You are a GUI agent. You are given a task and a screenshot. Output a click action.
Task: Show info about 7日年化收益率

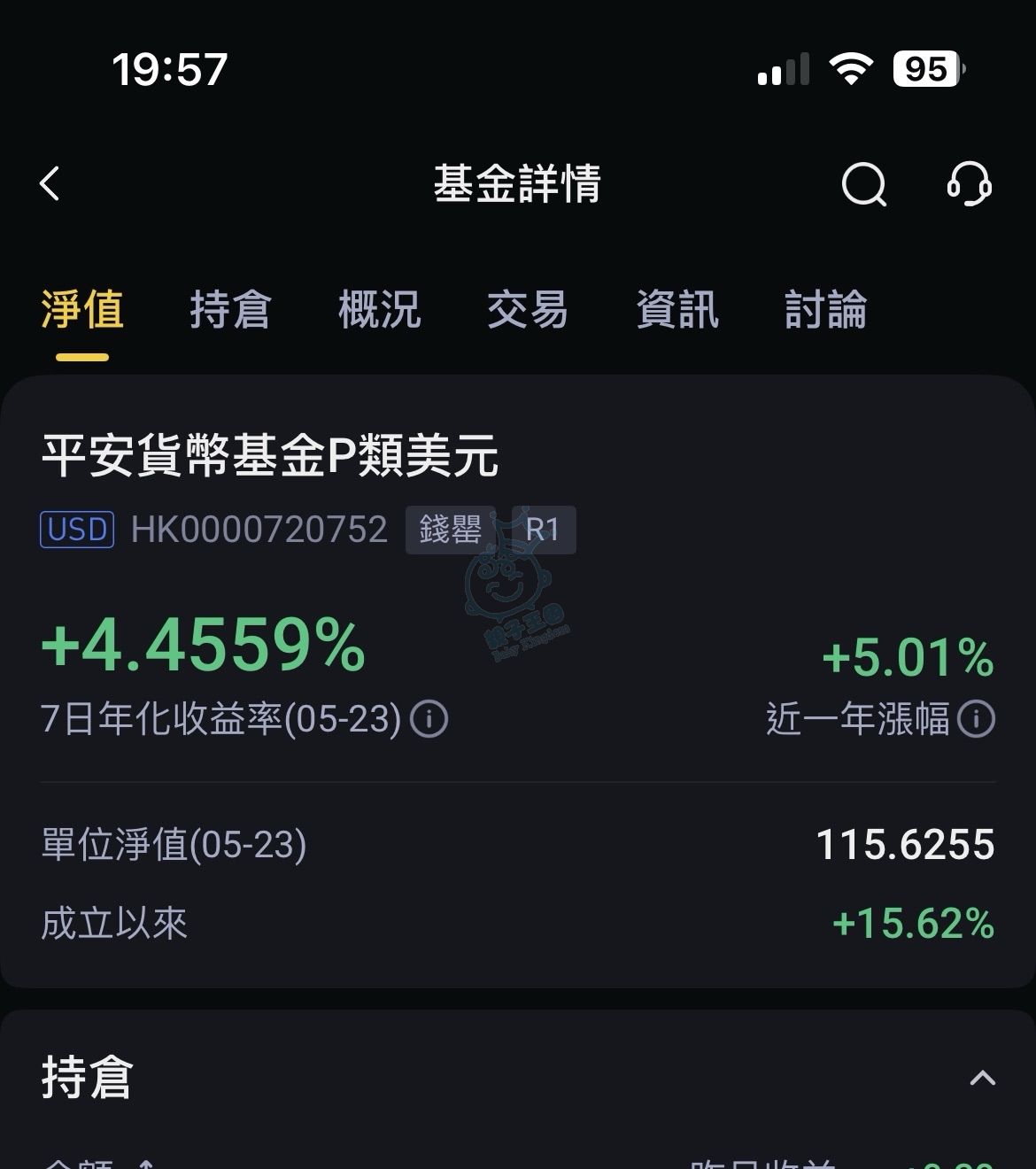tap(430, 719)
